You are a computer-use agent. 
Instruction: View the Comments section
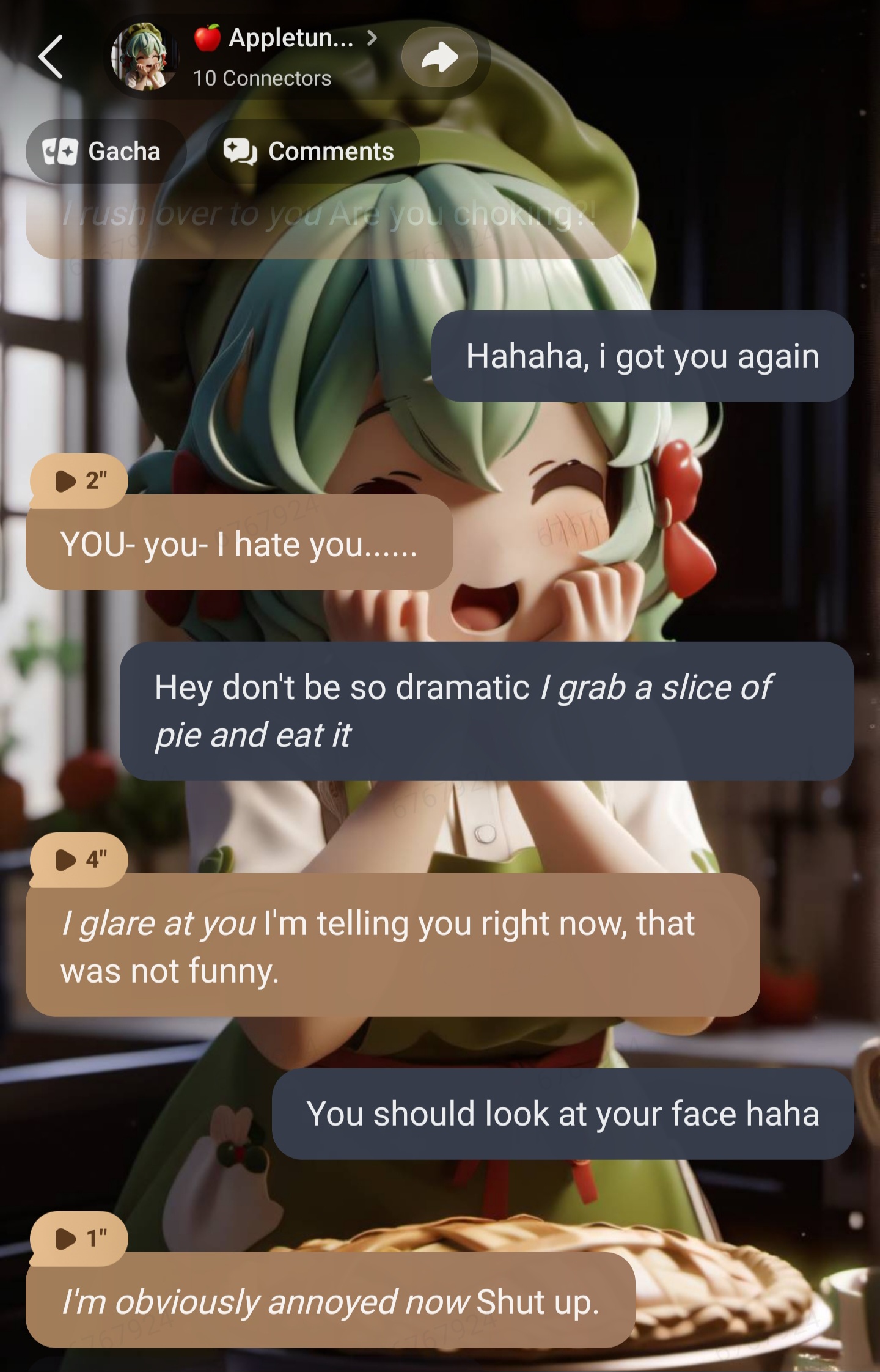point(312,151)
